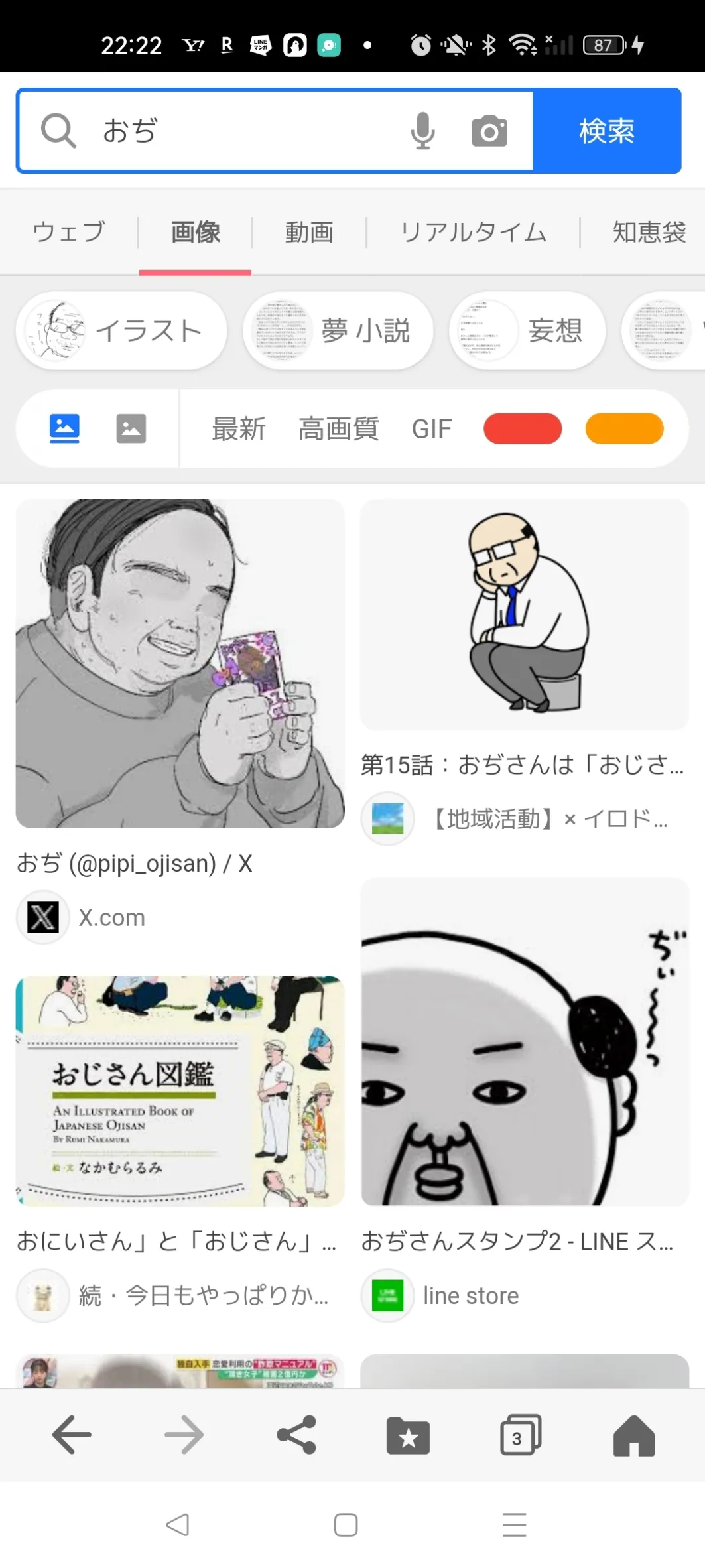The height and width of the screenshot is (1568, 705).
Task: Filter images by red color
Action: point(523,428)
